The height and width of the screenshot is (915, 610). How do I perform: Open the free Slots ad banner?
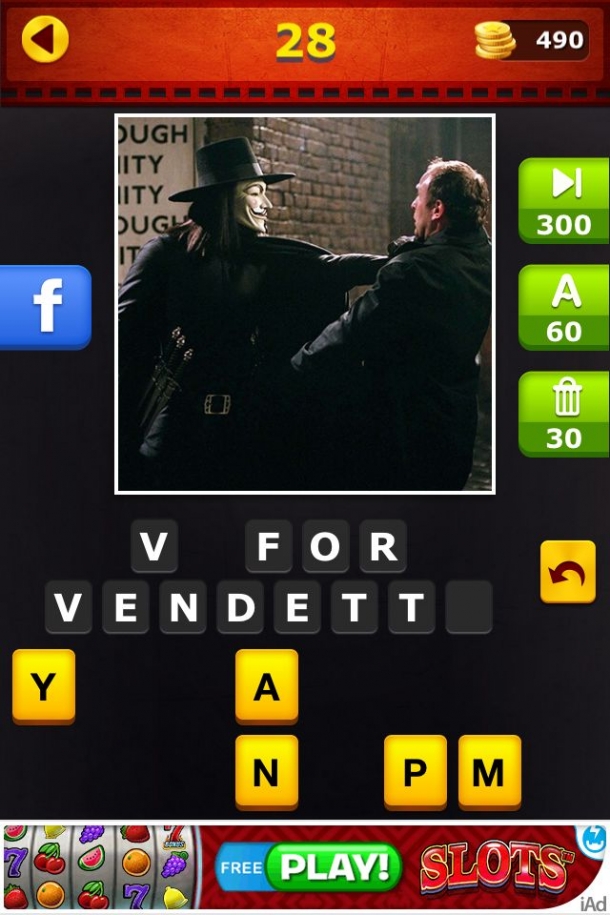305,866
